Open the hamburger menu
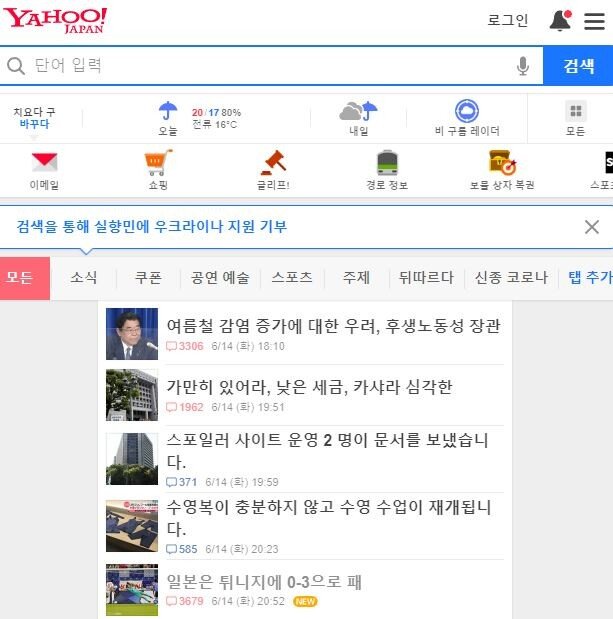This screenshot has height=619, width=613. coord(594,21)
